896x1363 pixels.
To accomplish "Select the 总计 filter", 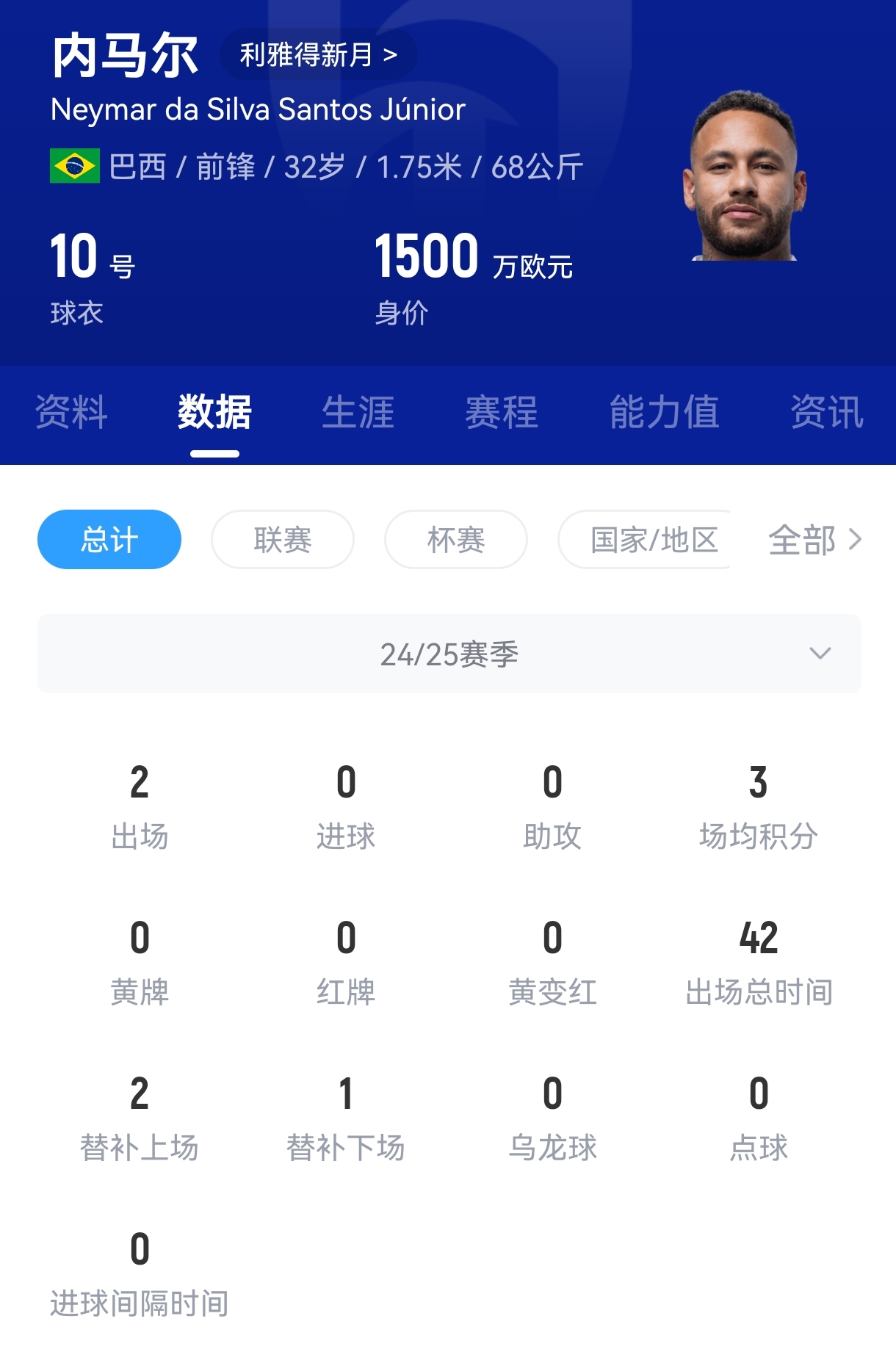I will click(x=109, y=539).
